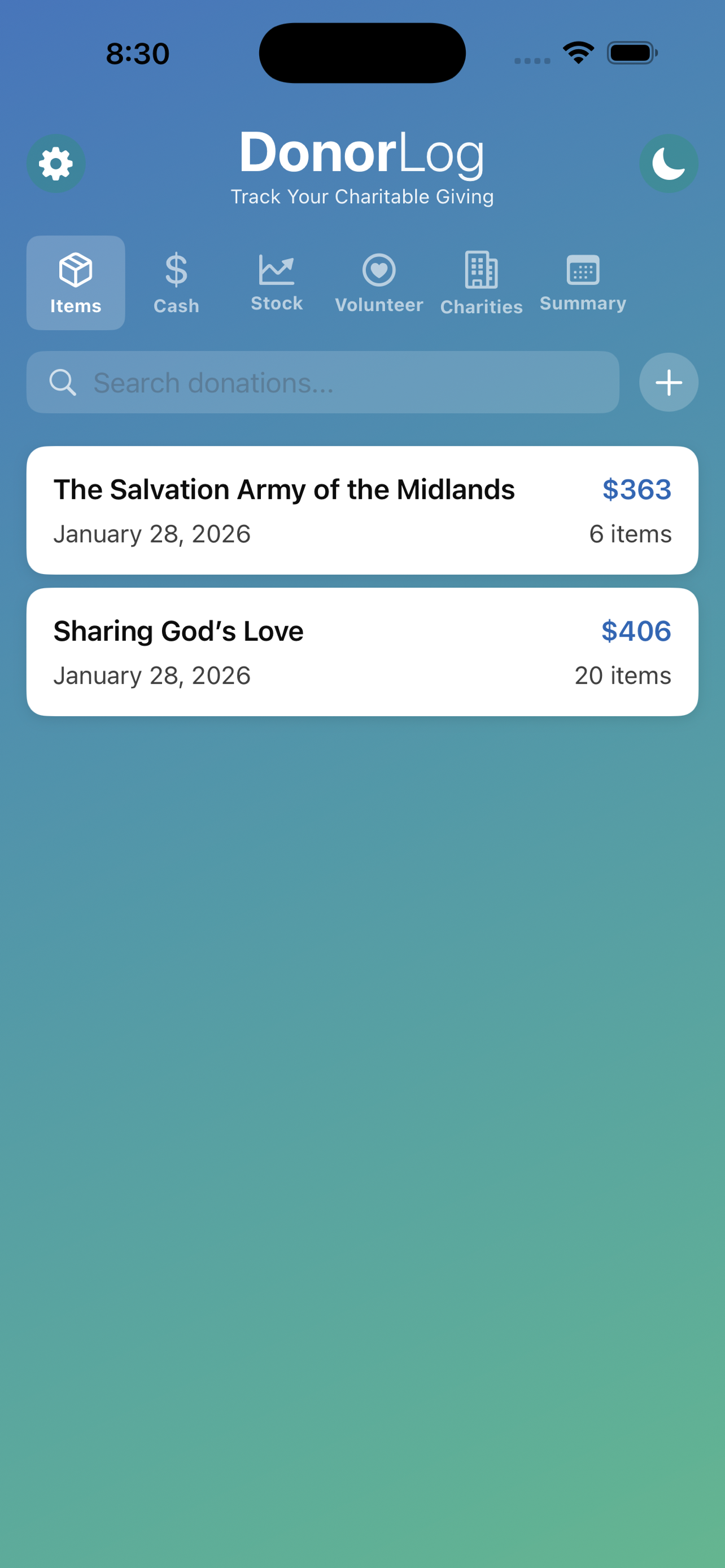Toggle dark mode with the moon button
Viewport: 725px width, 1568px height.
coord(669,163)
